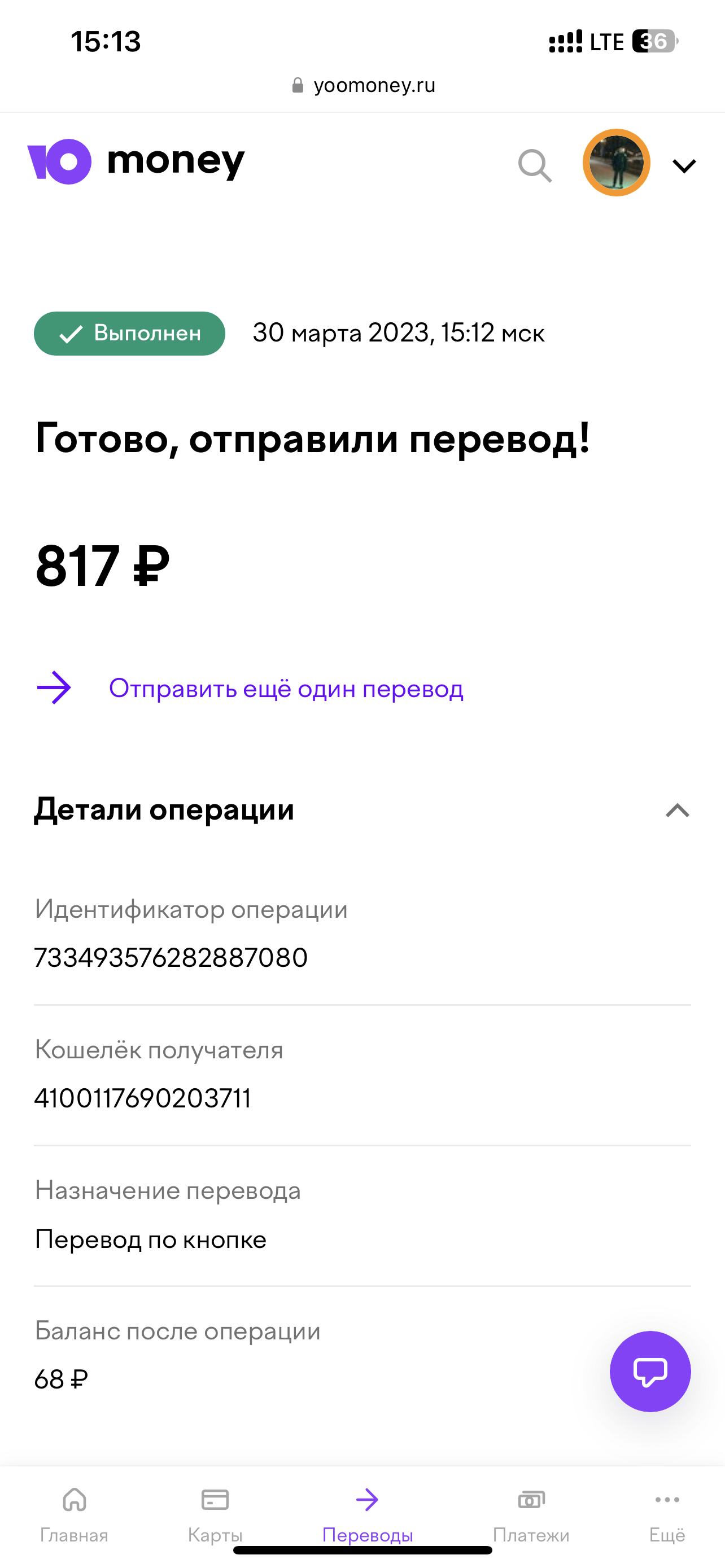This screenshot has width=725, height=1568.
Task: Send one more transfer link
Action: (286, 689)
